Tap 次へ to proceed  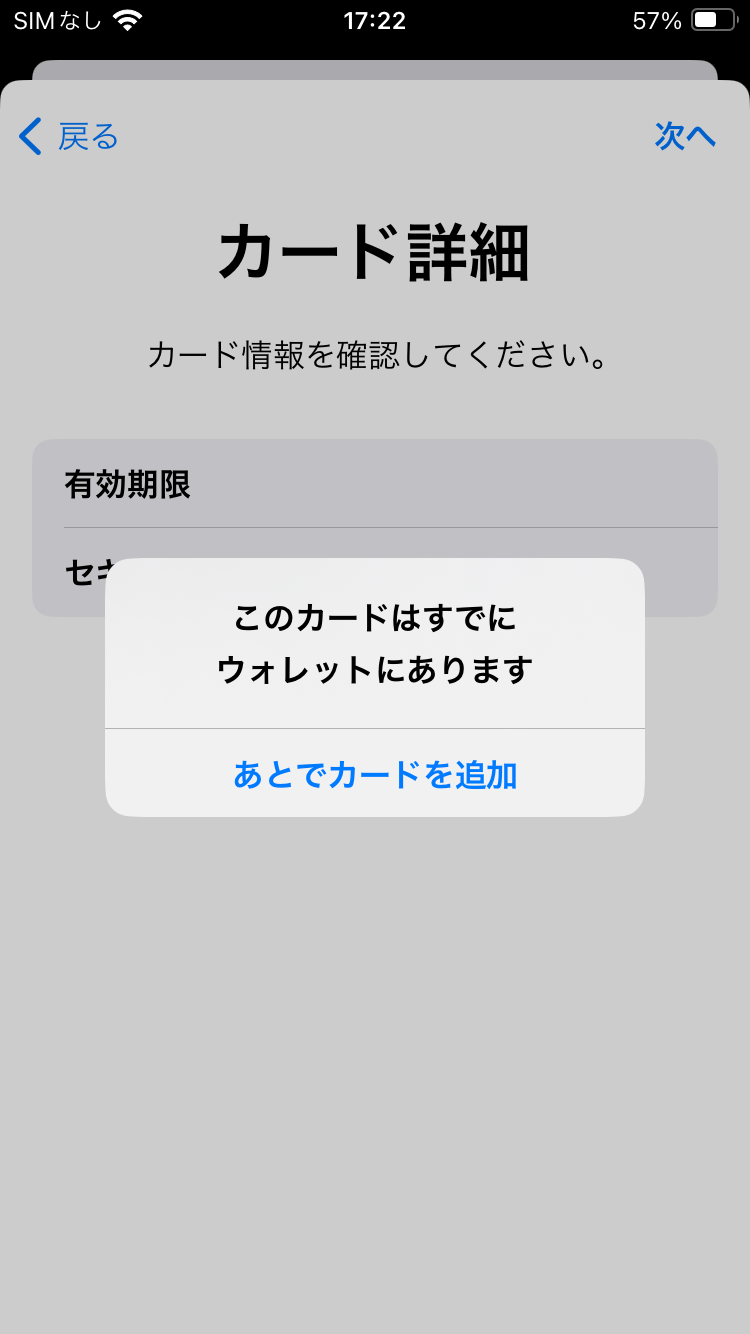685,136
